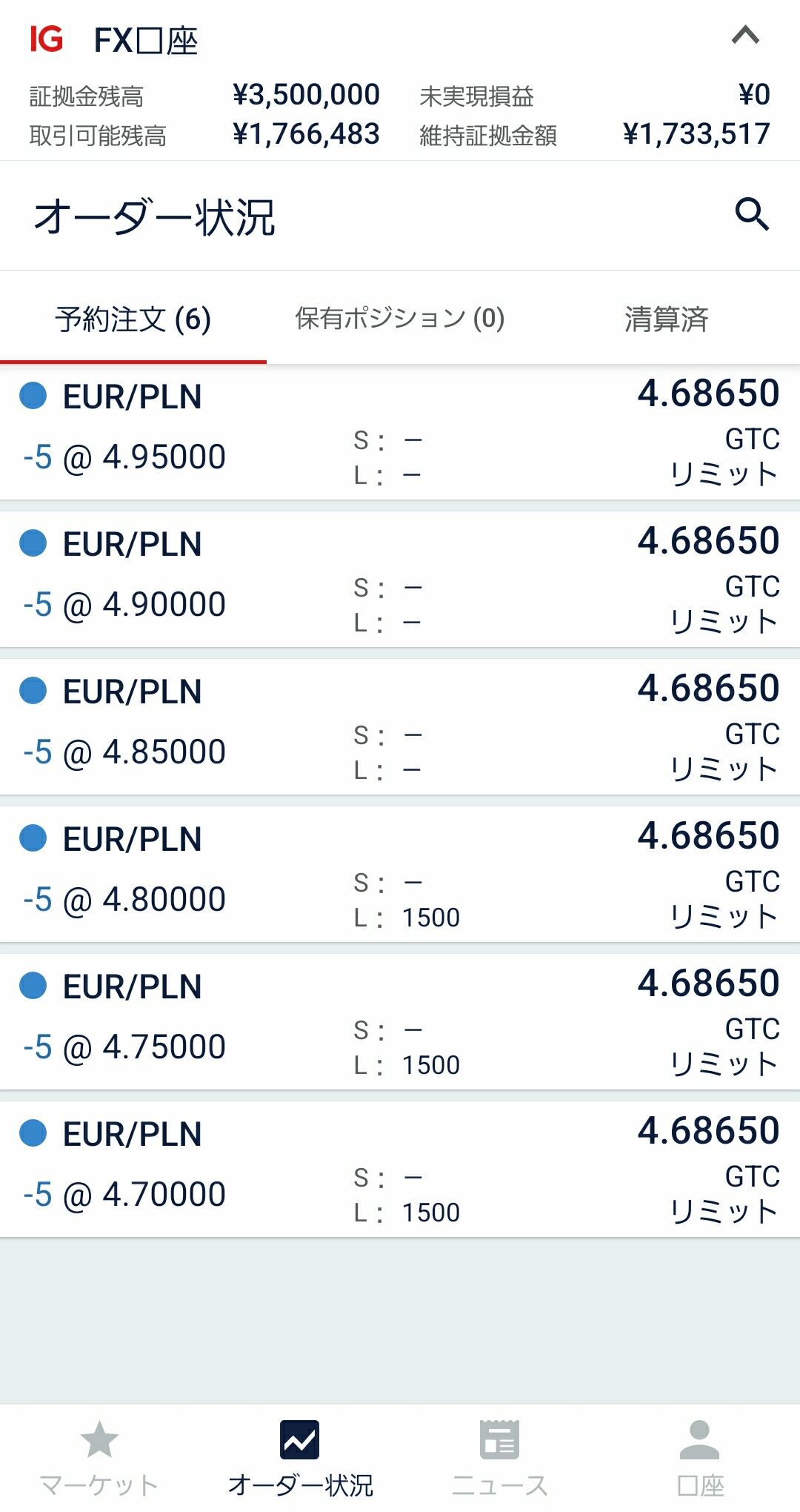Go to the マーケット tab

tap(99, 1457)
